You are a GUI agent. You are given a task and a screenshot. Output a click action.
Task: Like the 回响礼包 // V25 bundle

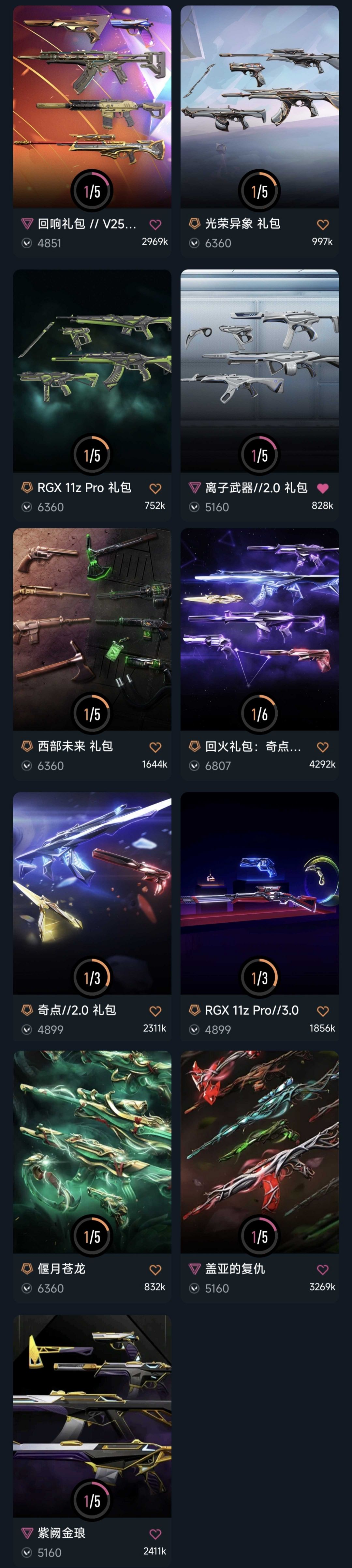click(x=155, y=224)
